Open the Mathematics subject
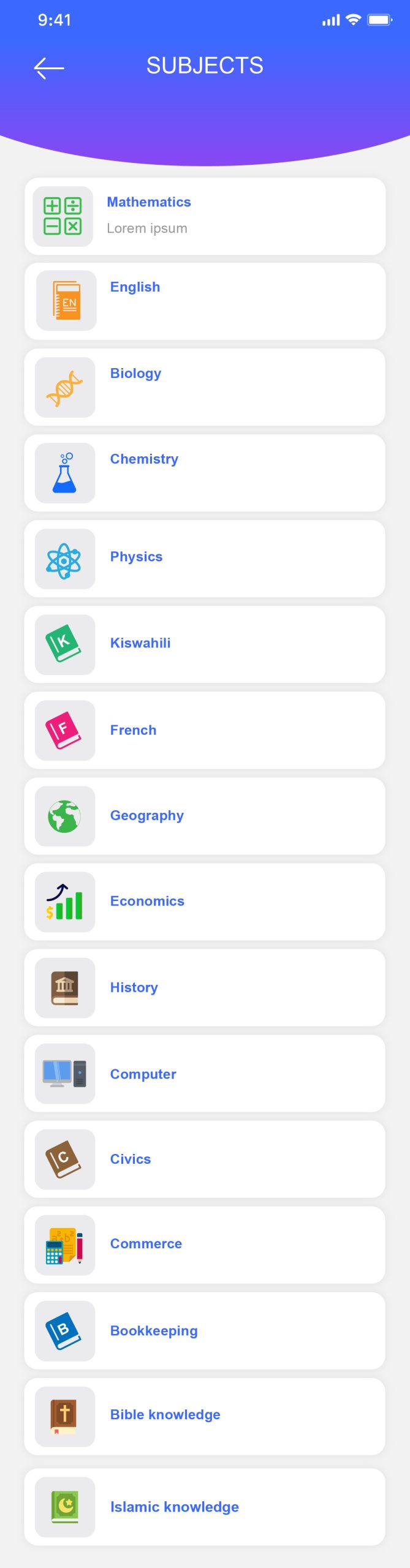410x1568 pixels. (x=205, y=216)
